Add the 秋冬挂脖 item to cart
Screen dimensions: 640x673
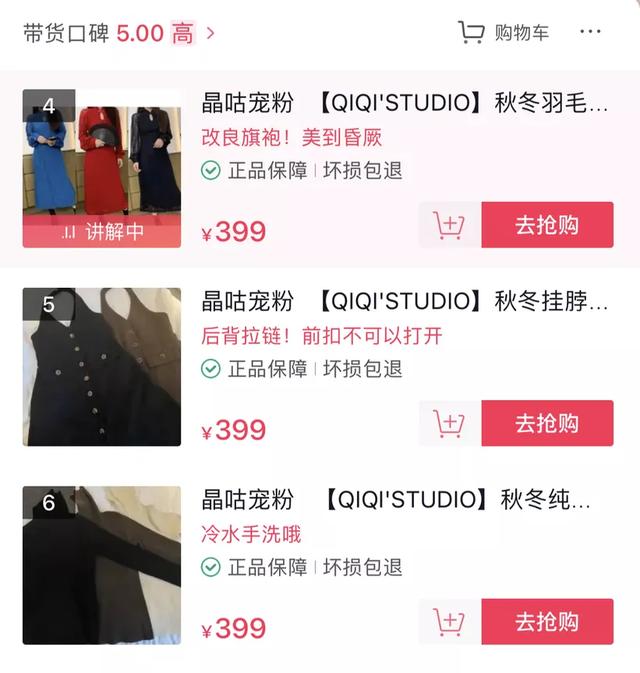[450, 423]
